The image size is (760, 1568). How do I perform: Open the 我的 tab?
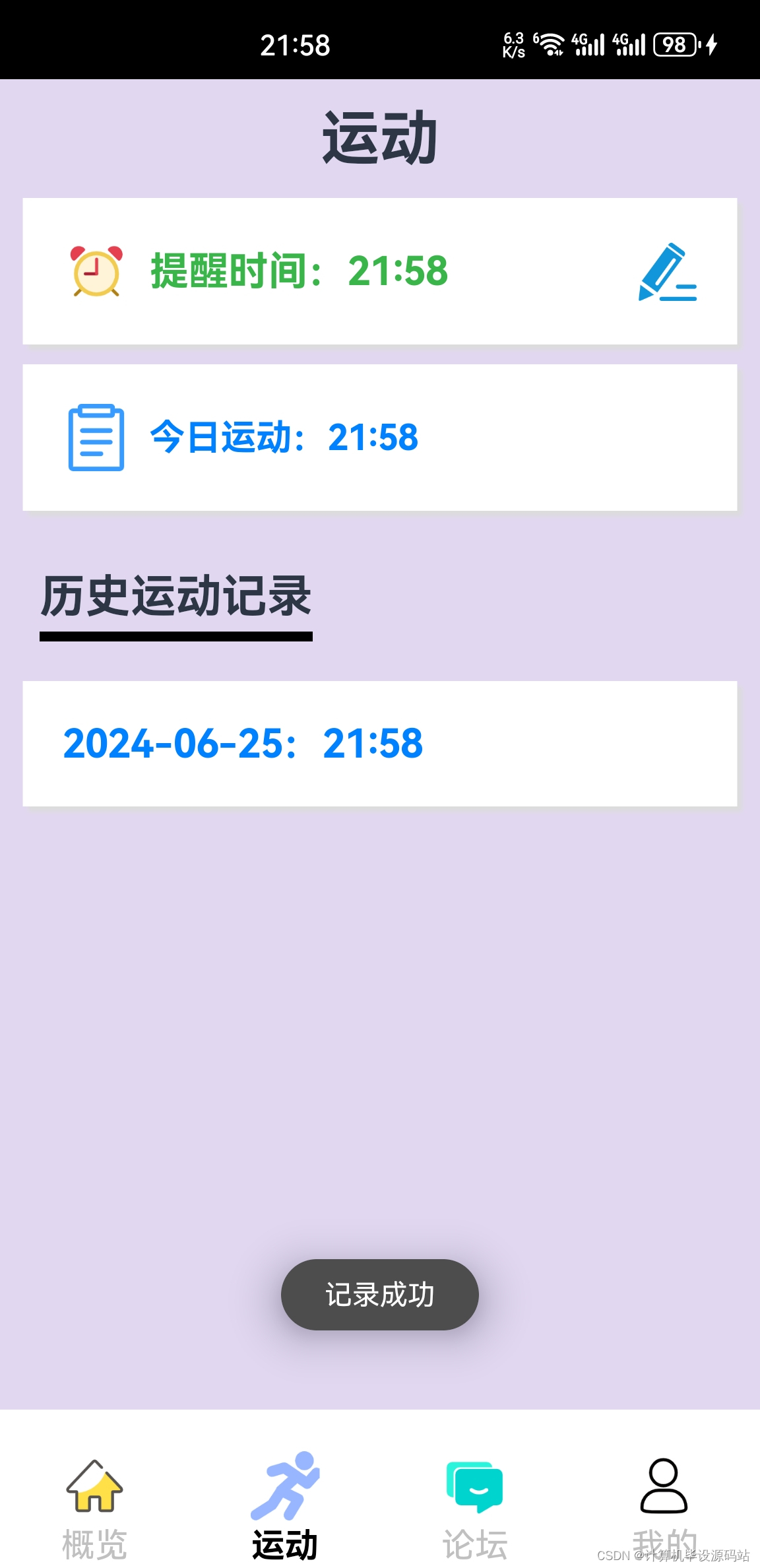[664, 1507]
